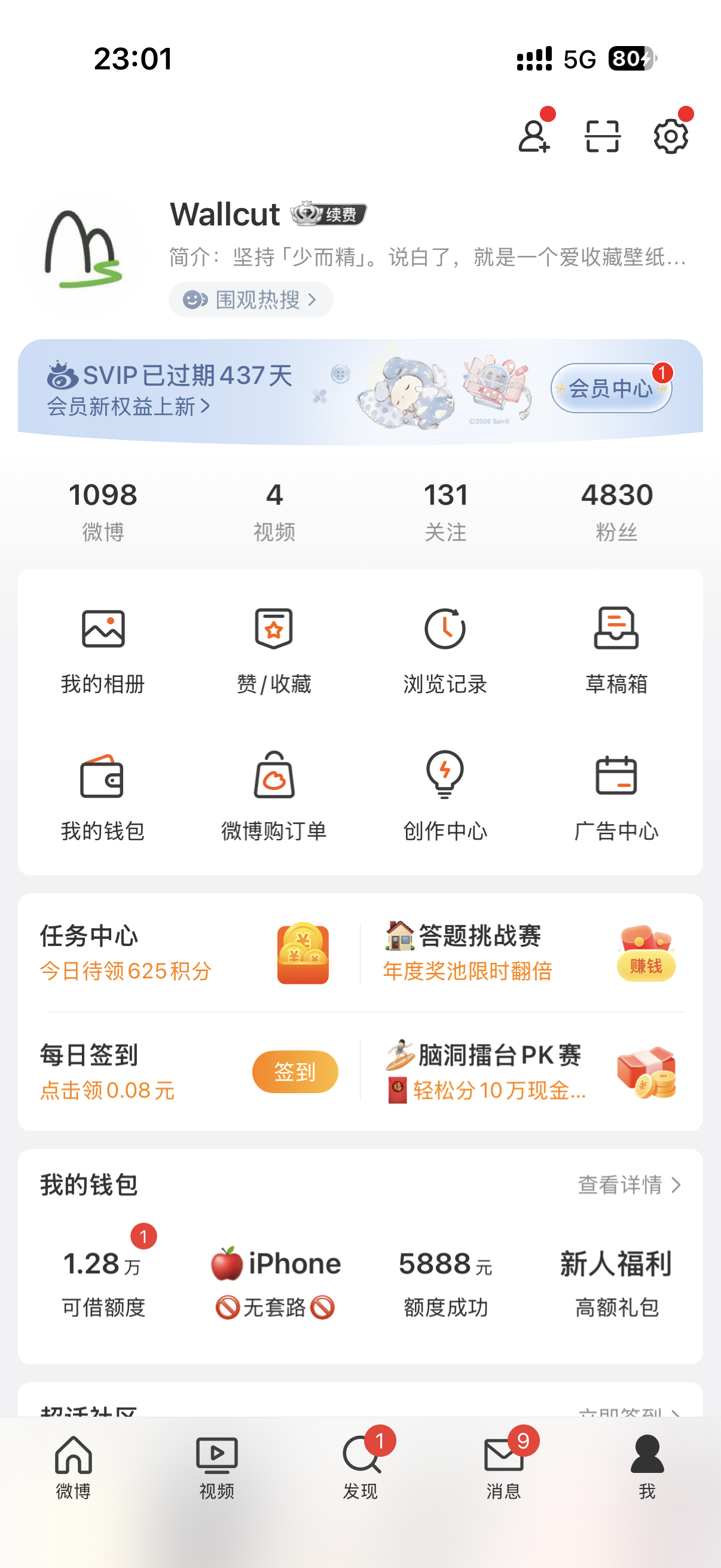
Task: View the 4830 粉丝 followers list
Action: 616,510
